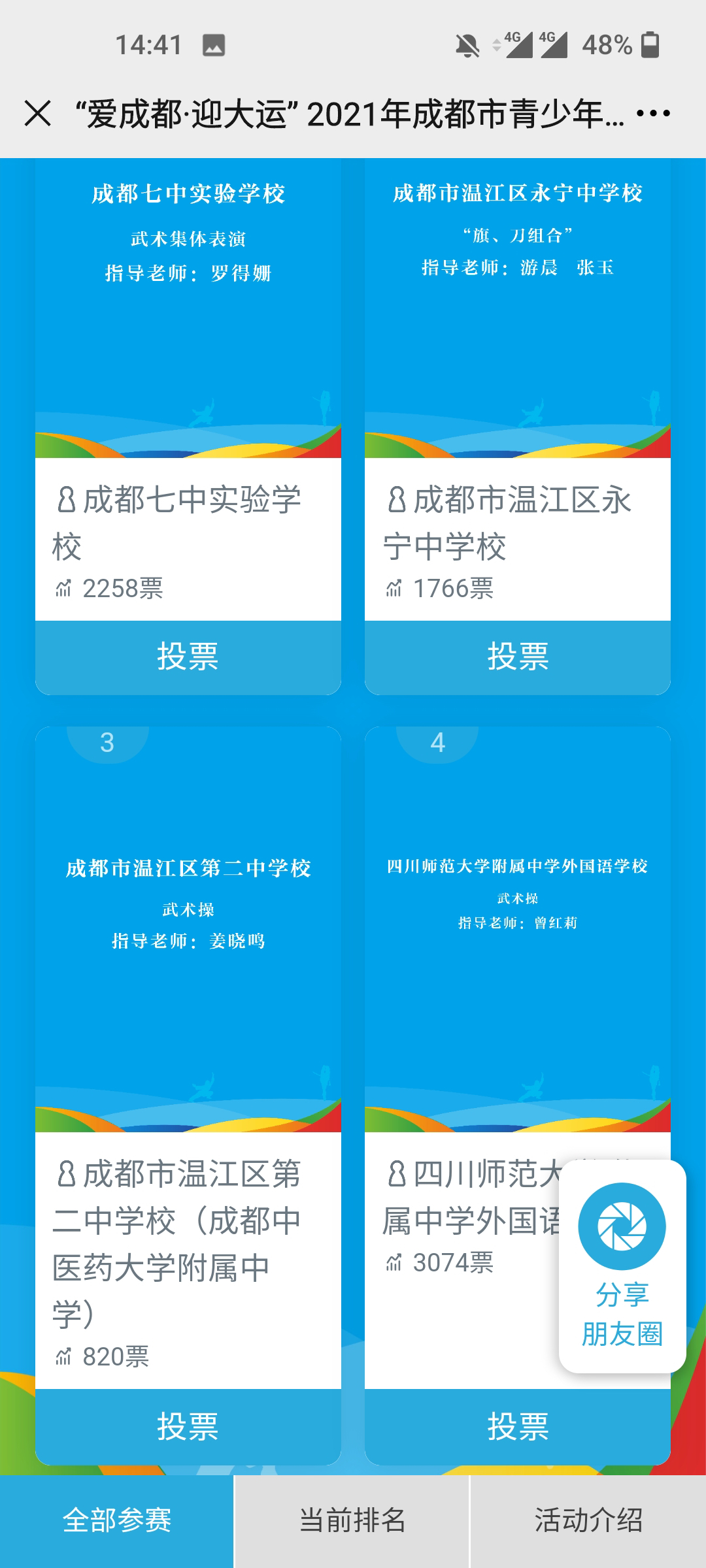Switch to 全部参赛 tab
The image size is (706, 1568).
click(x=117, y=1521)
